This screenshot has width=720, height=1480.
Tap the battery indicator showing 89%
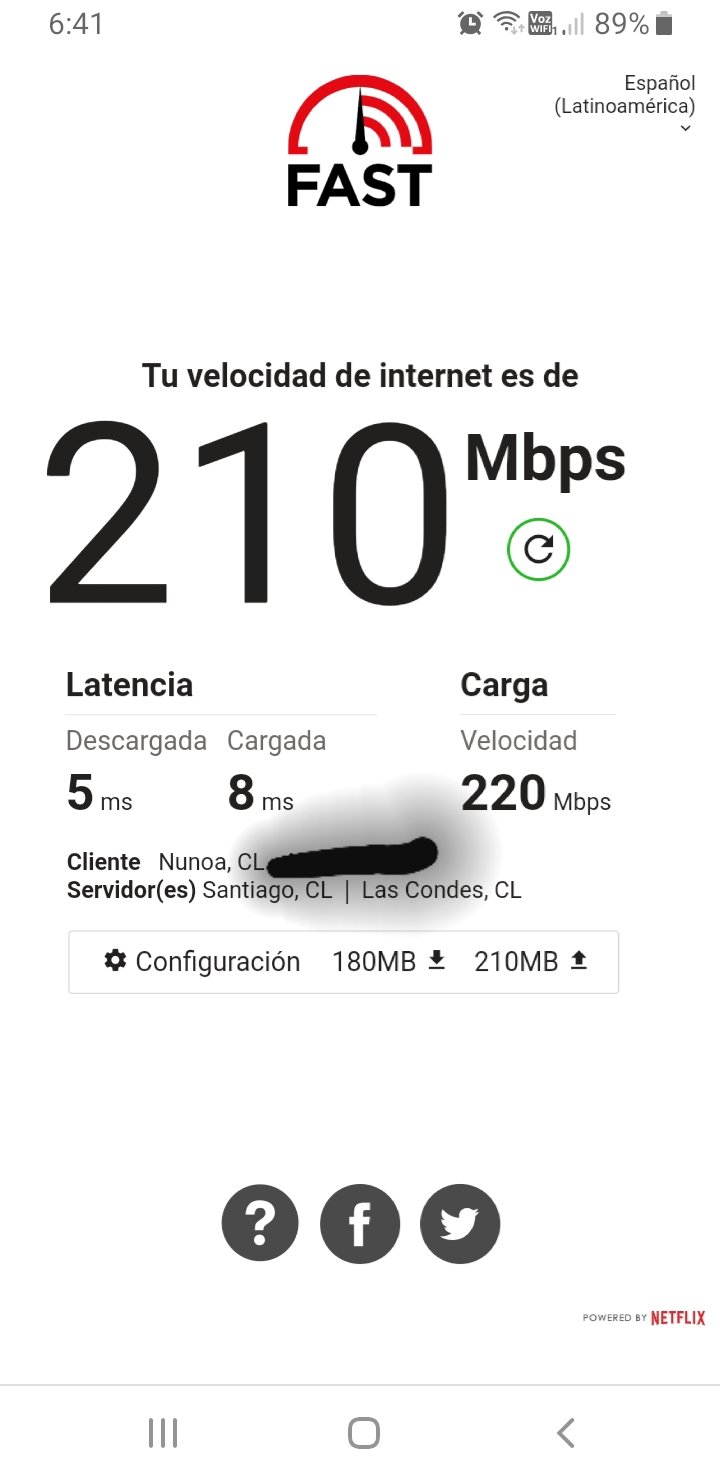tap(640, 22)
